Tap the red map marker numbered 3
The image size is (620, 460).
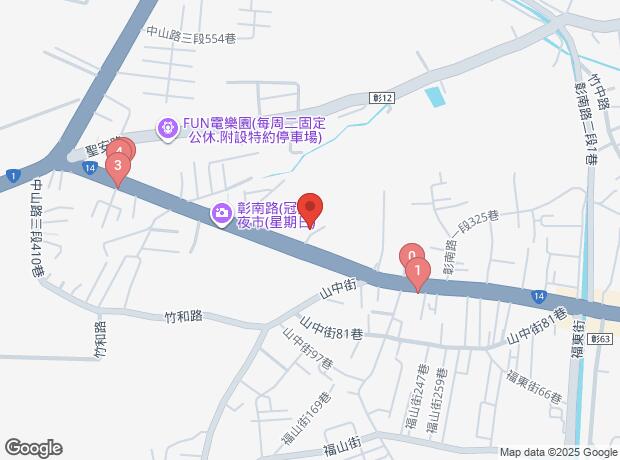(x=118, y=166)
